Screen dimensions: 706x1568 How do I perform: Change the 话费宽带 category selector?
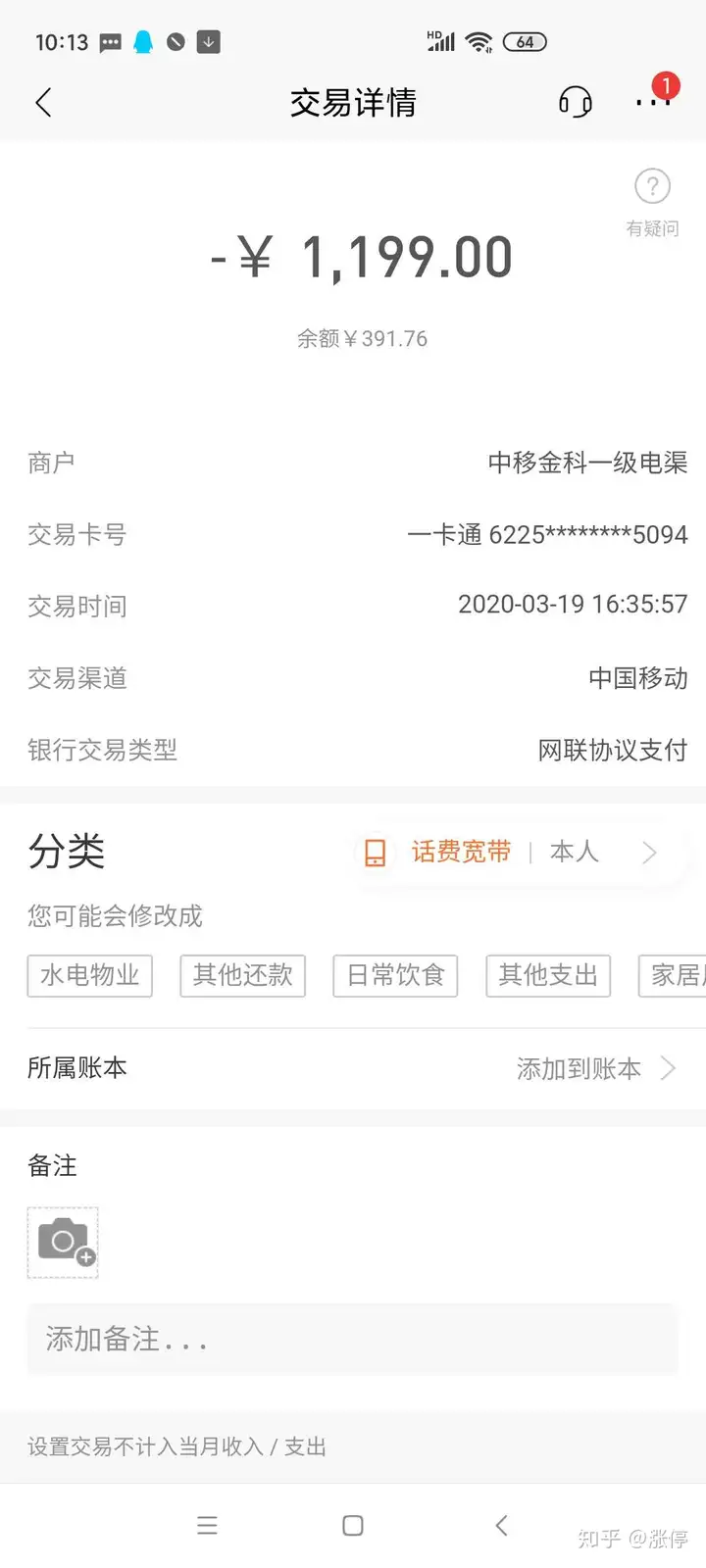tap(518, 852)
